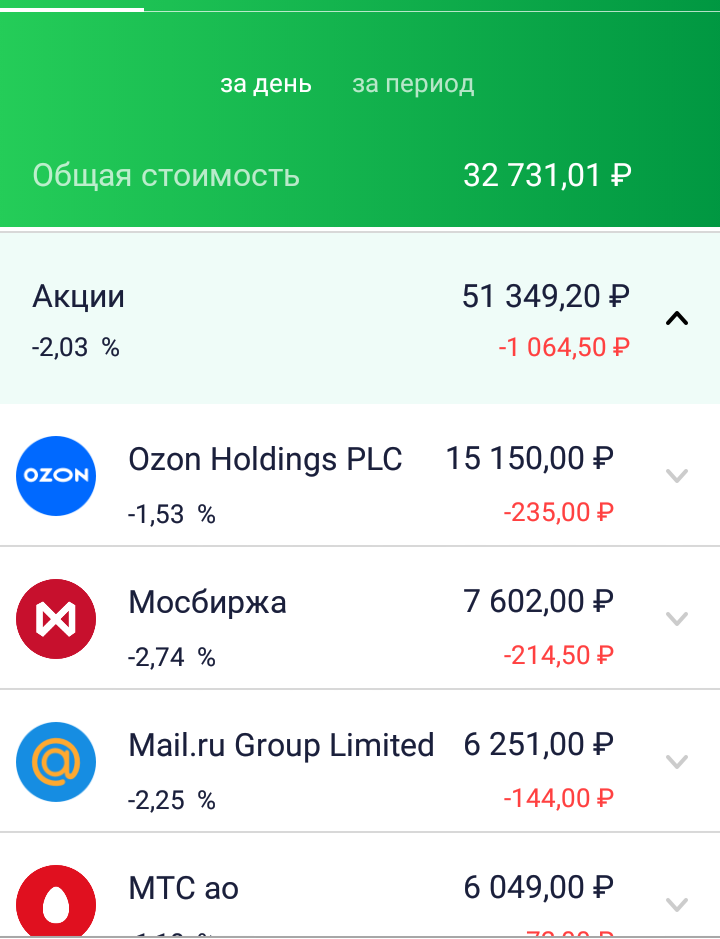The height and width of the screenshot is (939, 720).
Task: Open the Мосбиржа position by its name
Action: point(207,602)
